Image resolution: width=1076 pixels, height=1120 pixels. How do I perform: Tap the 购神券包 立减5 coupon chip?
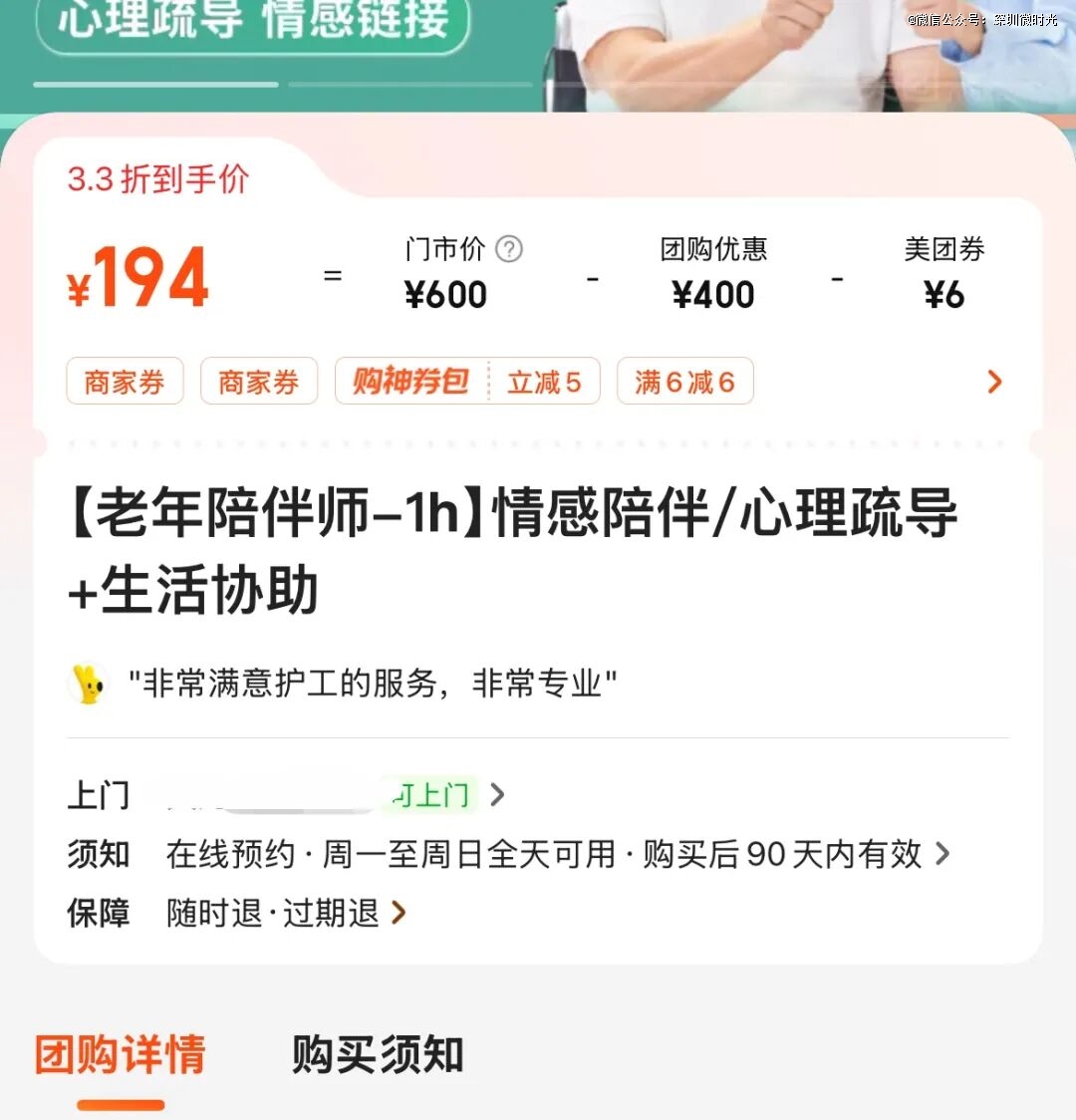pos(467,382)
